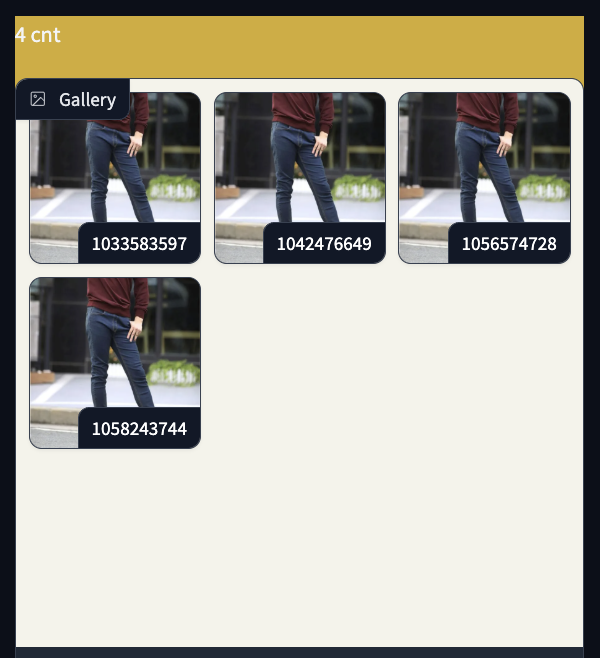View gallery image 1056574728
This screenshot has height=658, width=600.
click(x=484, y=177)
